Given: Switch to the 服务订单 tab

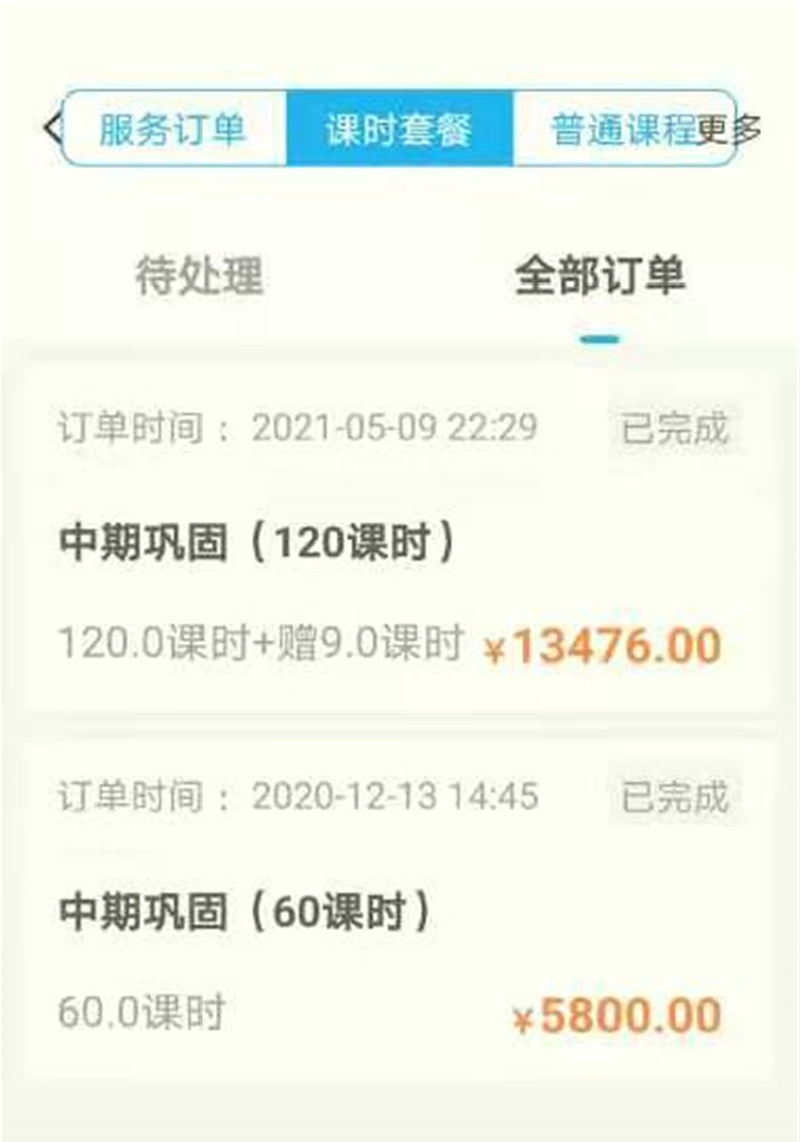Looking at the screenshot, I should (x=173, y=128).
